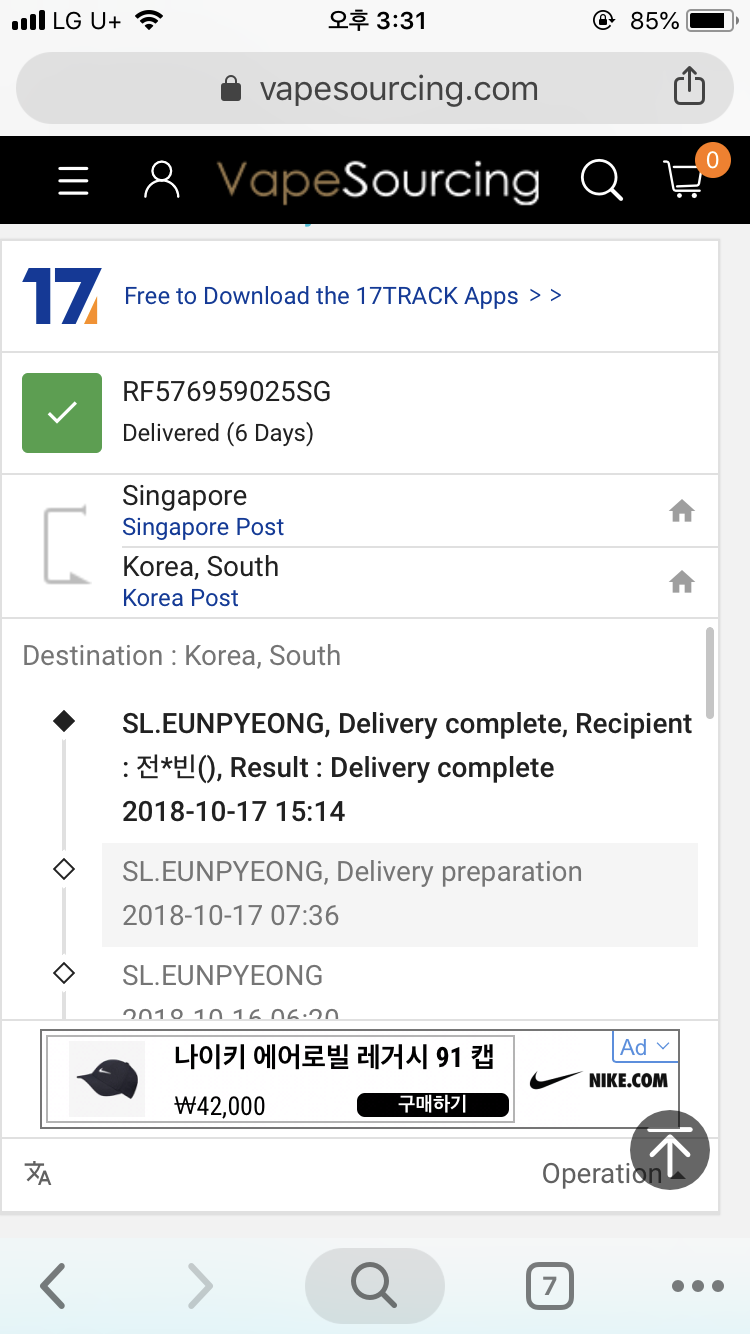Open the account profile icon

click(x=160, y=180)
